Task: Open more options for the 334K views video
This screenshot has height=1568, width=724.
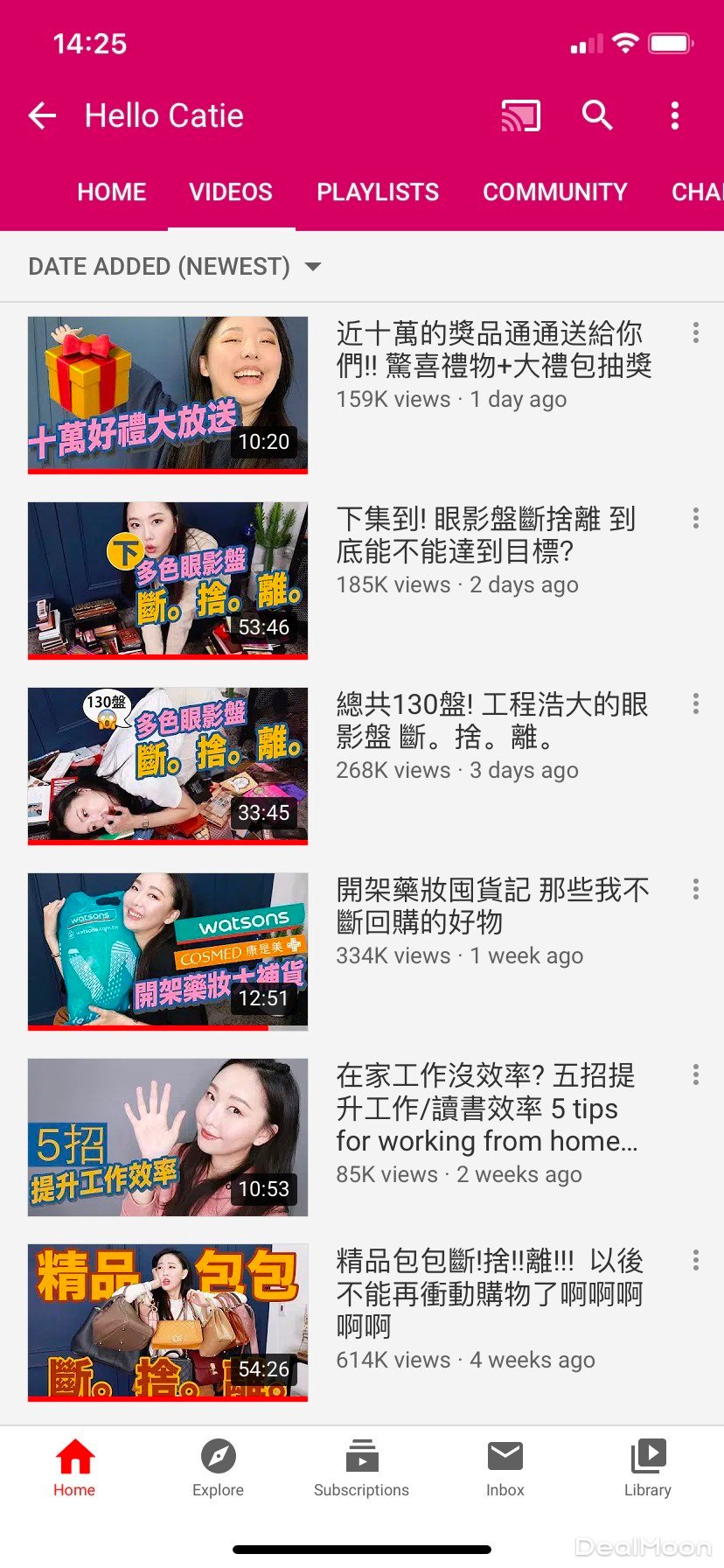Action: pyautogui.click(x=695, y=889)
